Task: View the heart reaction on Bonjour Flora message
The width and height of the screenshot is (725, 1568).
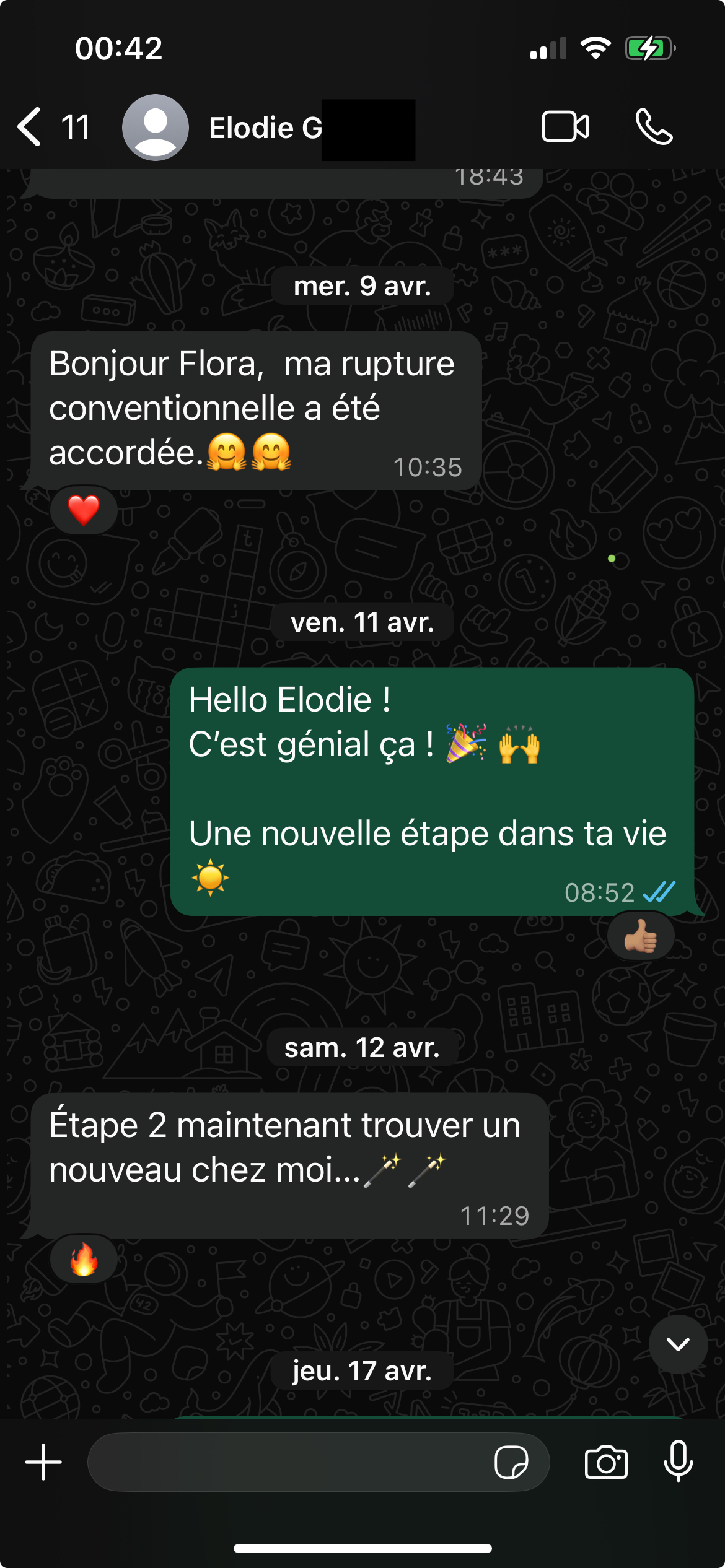Action: point(84,510)
